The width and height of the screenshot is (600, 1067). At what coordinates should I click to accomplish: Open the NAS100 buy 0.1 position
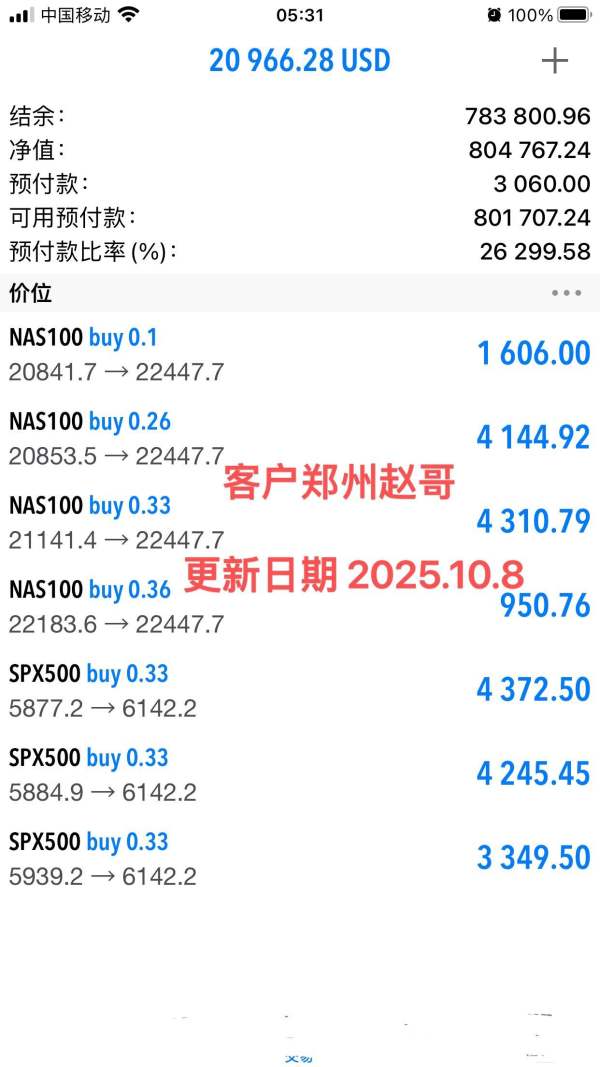coord(300,354)
